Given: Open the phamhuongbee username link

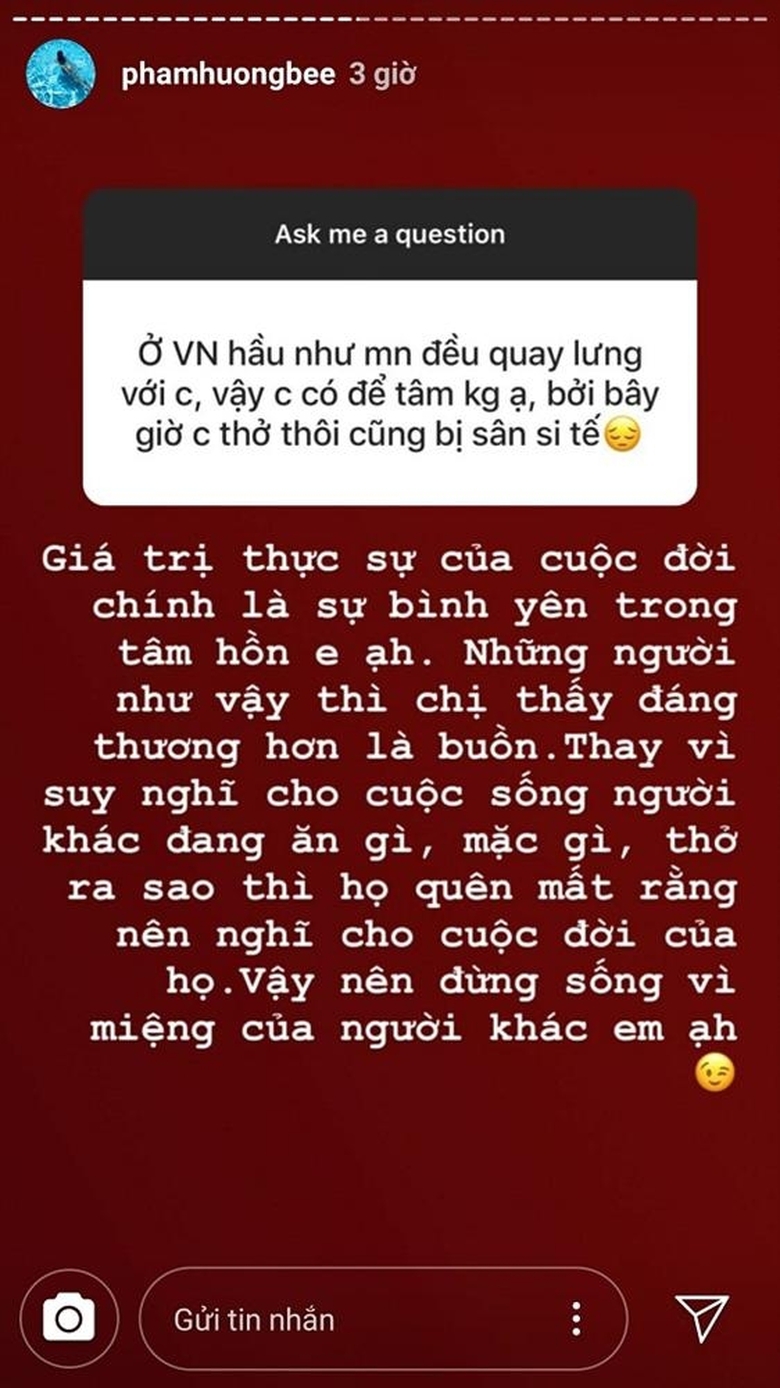Looking at the screenshot, I should (x=228, y=76).
